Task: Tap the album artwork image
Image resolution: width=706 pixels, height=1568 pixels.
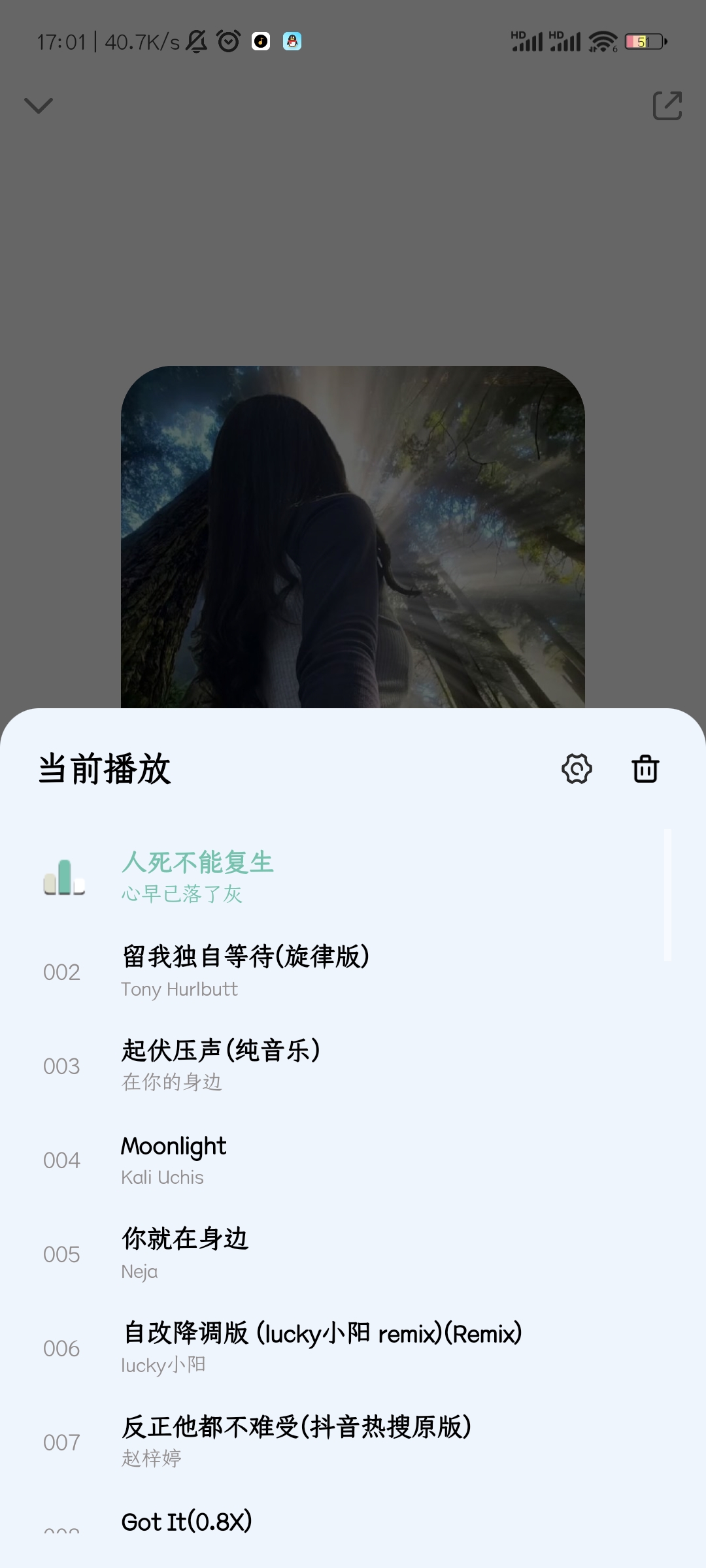Action: coord(352,542)
